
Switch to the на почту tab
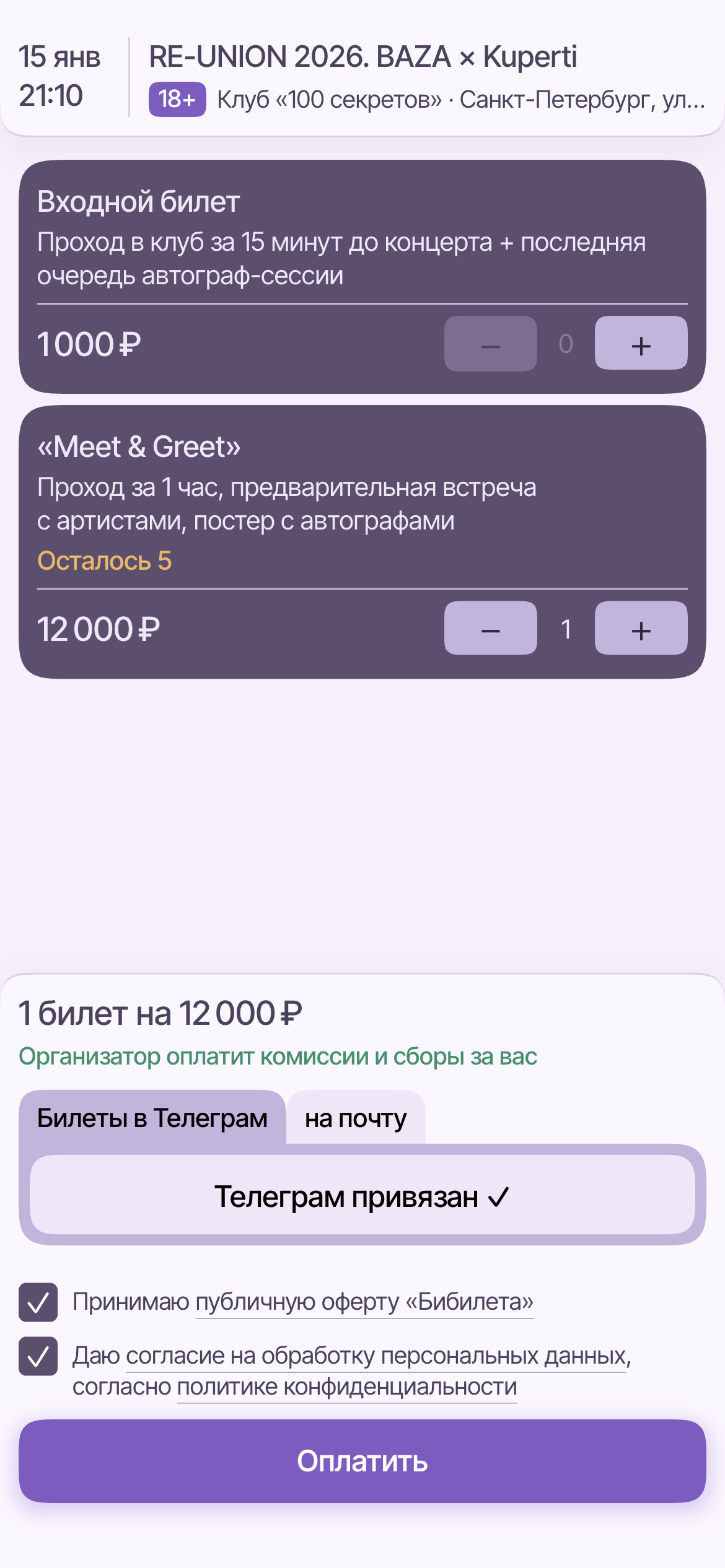pos(356,1118)
